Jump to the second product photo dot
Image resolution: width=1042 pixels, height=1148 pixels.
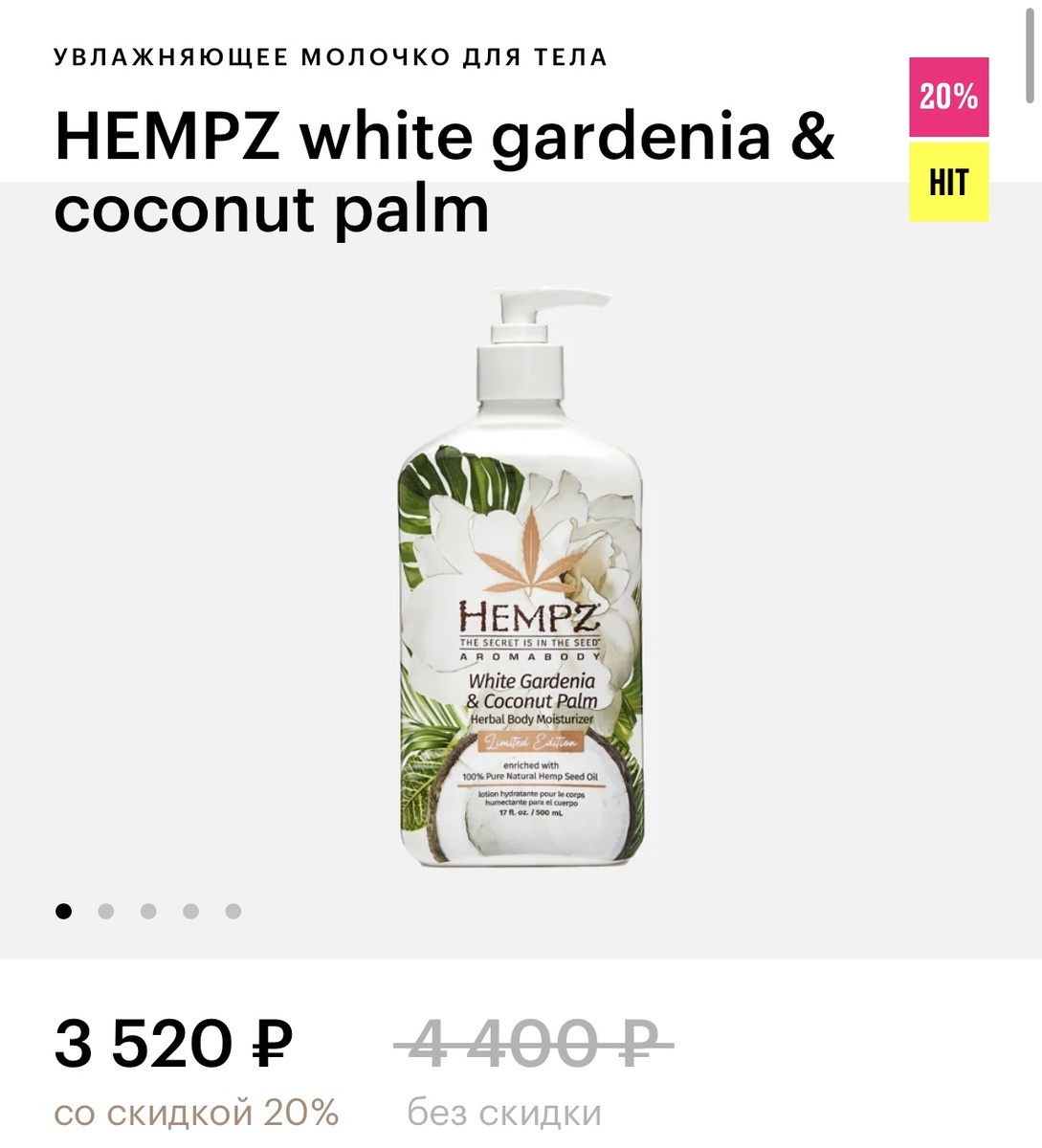click(106, 911)
